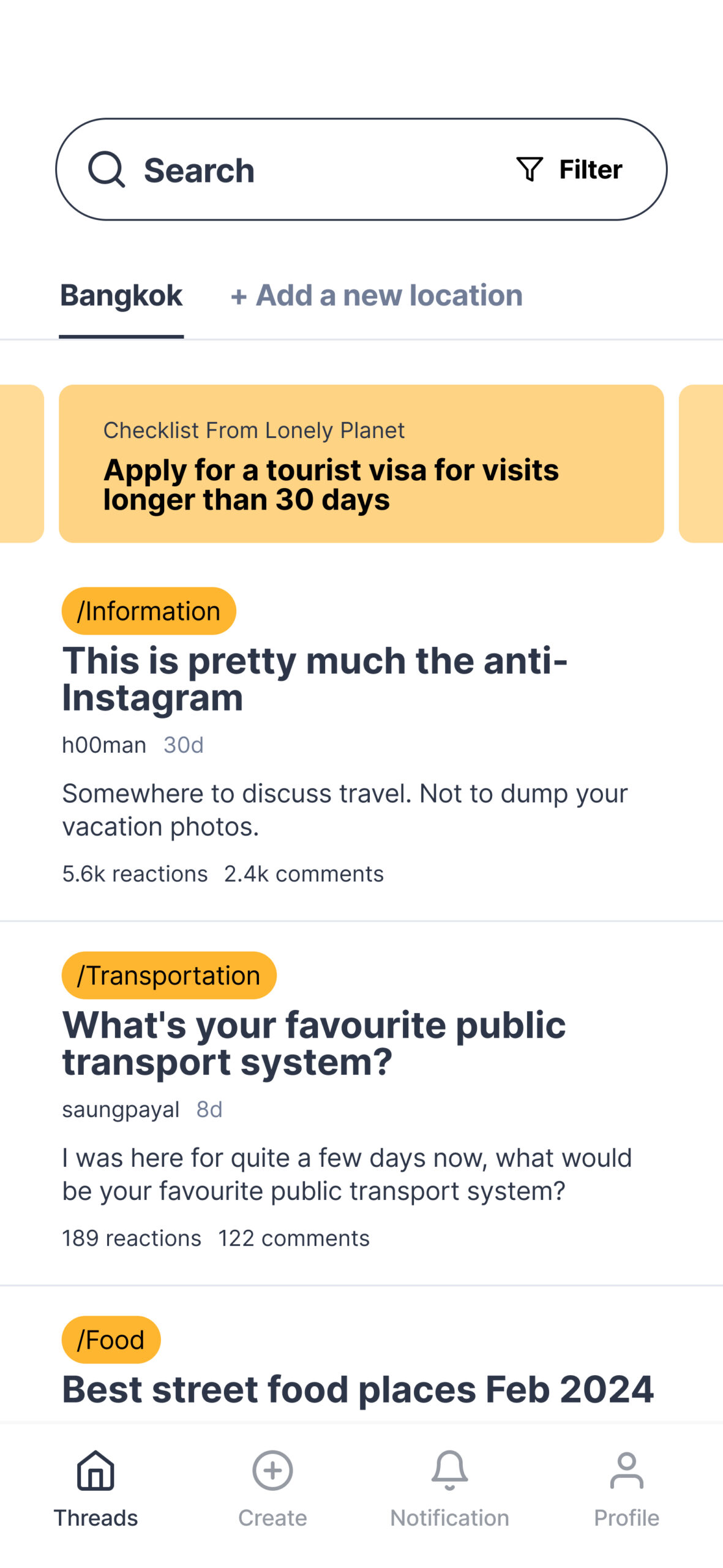Tap the /Transportation category chip
This screenshot has width=723, height=1568.
[x=169, y=975]
